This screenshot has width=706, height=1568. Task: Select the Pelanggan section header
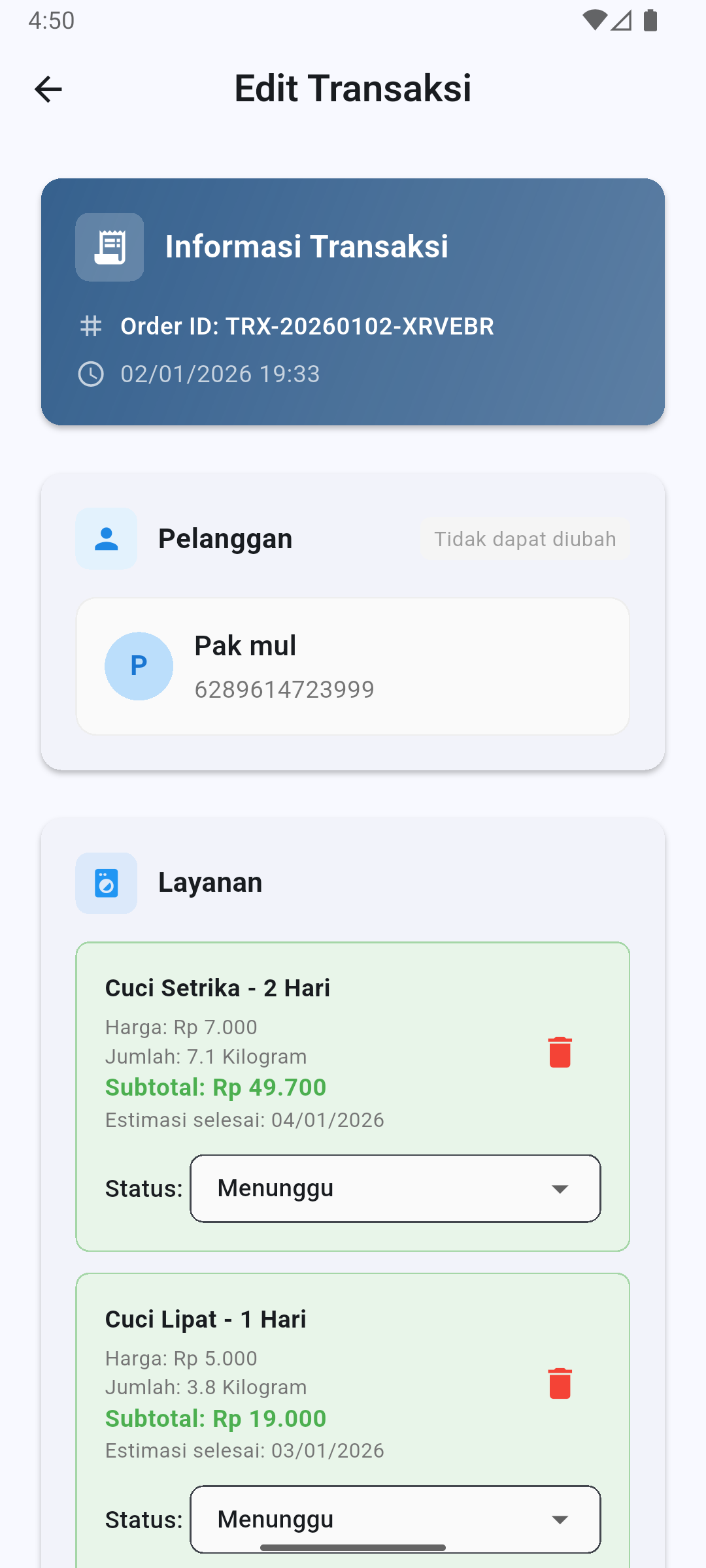coord(225,538)
